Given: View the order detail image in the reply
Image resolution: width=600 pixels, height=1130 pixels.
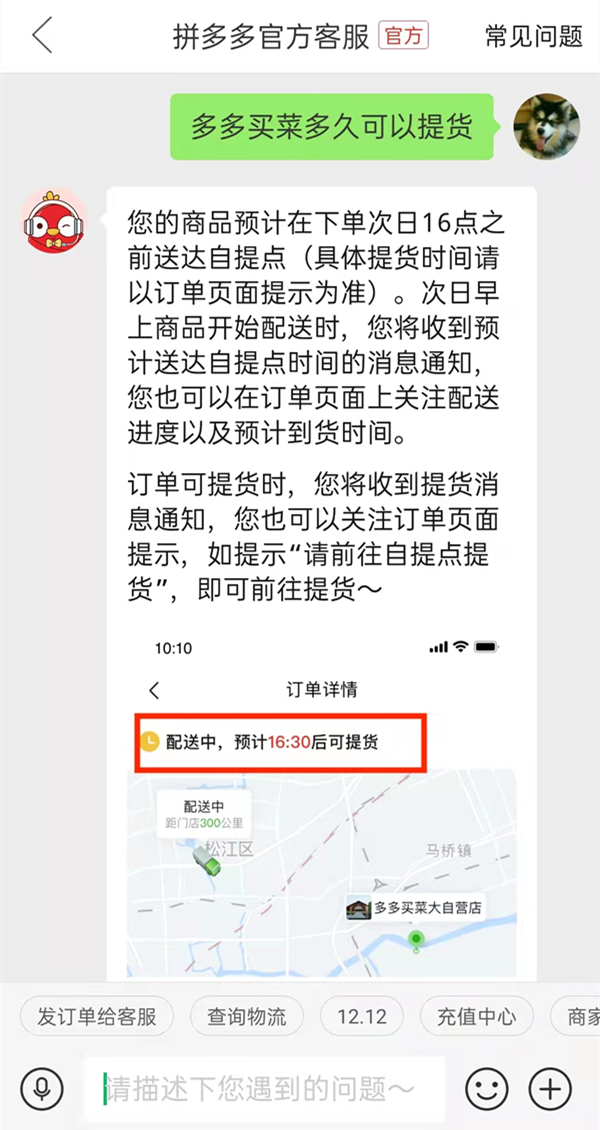Looking at the screenshot, I should coord(321,800).
